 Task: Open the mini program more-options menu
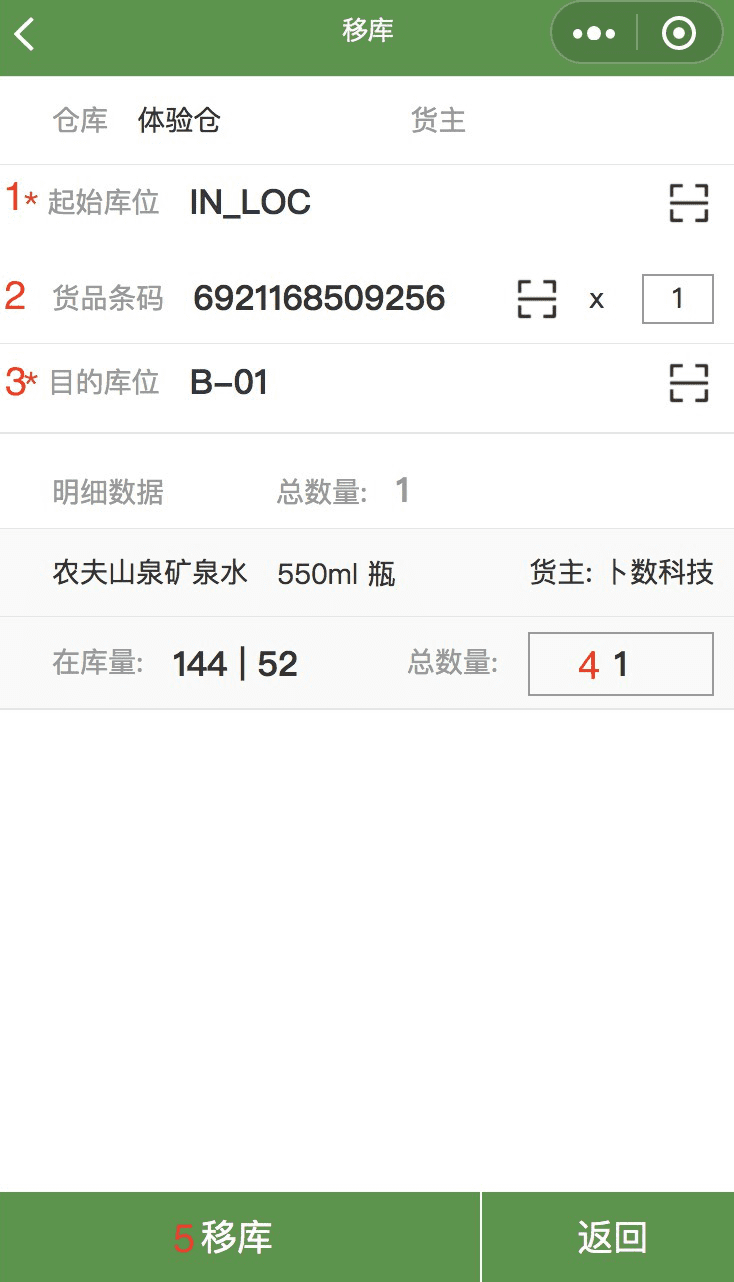594,34
